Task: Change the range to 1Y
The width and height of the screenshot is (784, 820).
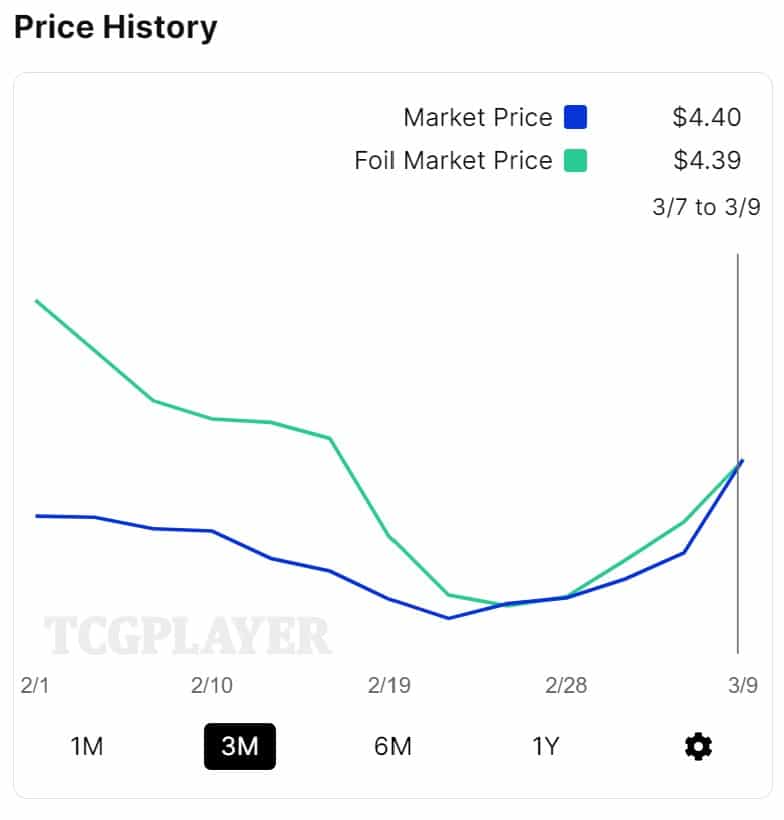Action: tap(546, 746)
